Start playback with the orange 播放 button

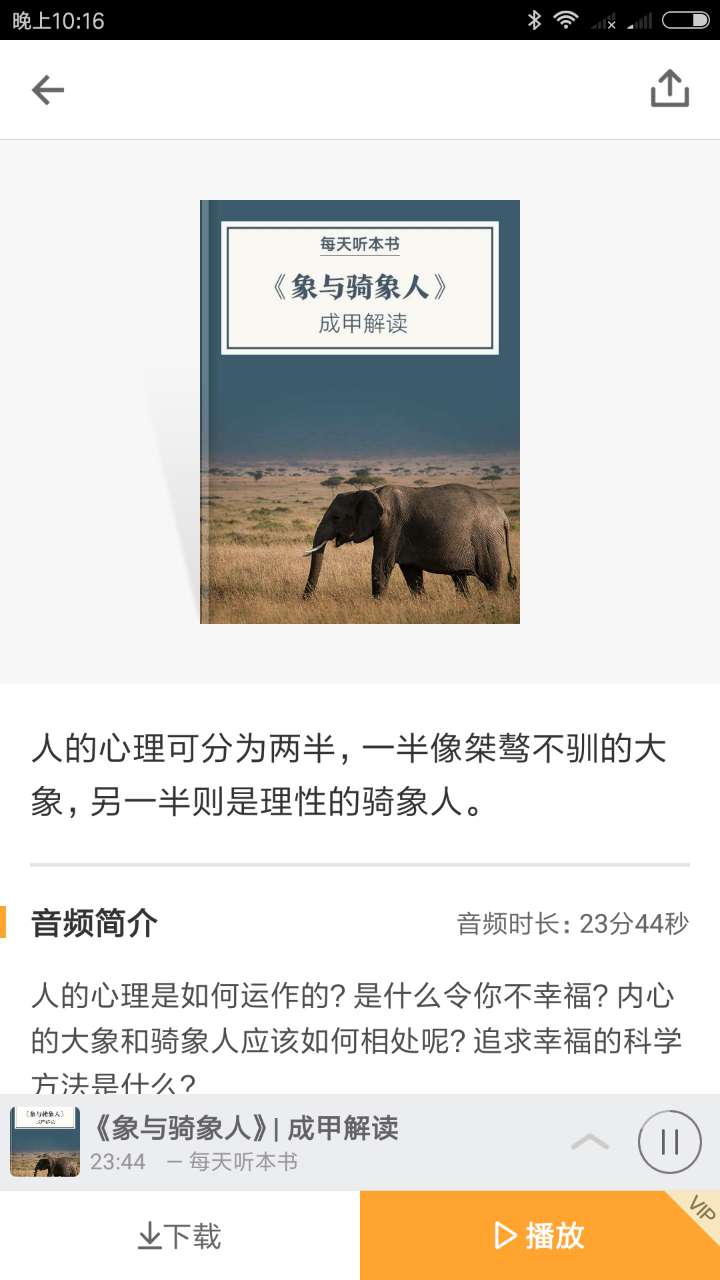point(540,1236)
